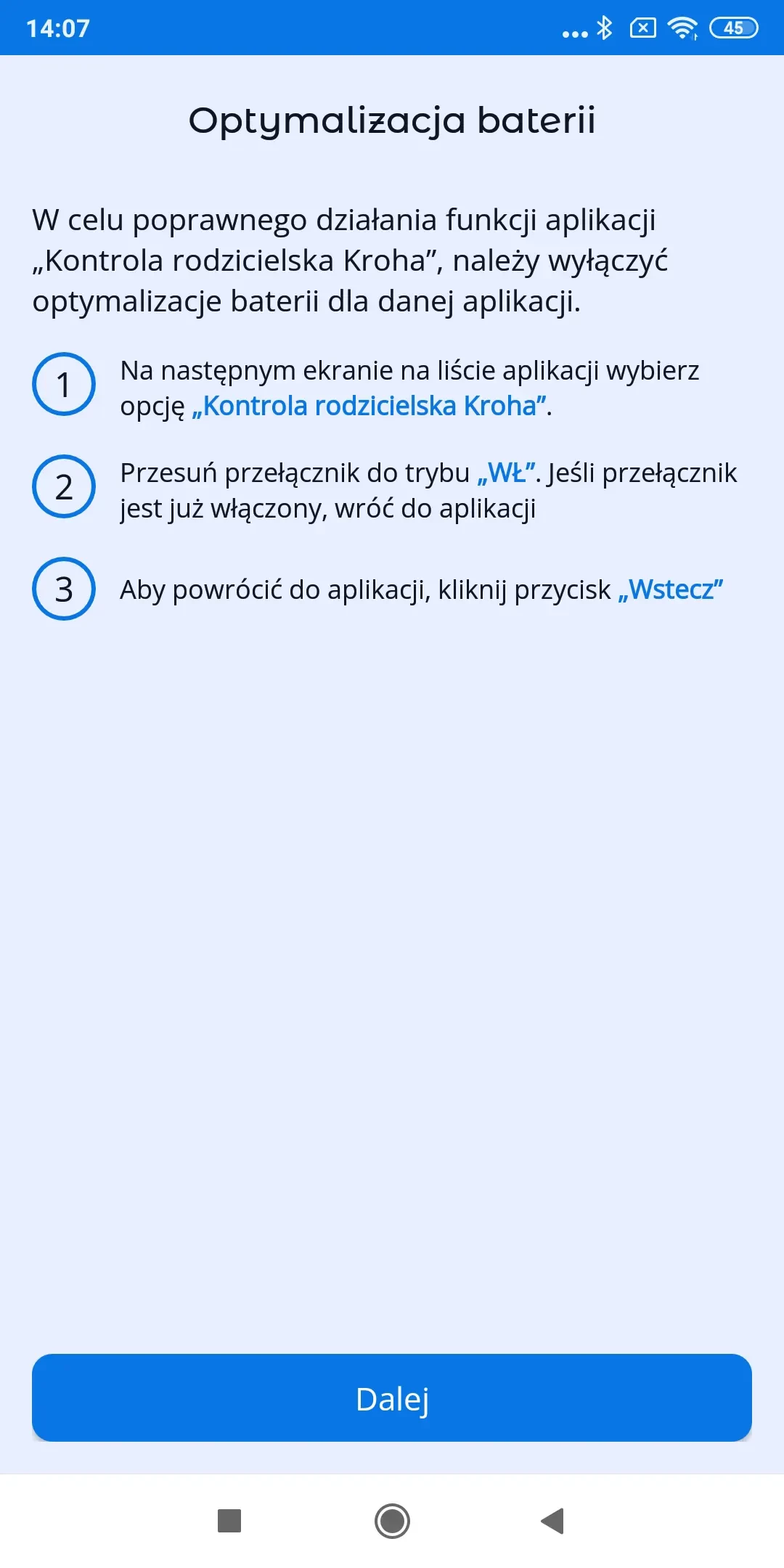Tap the Dalej button to continue

[392, 1397]
